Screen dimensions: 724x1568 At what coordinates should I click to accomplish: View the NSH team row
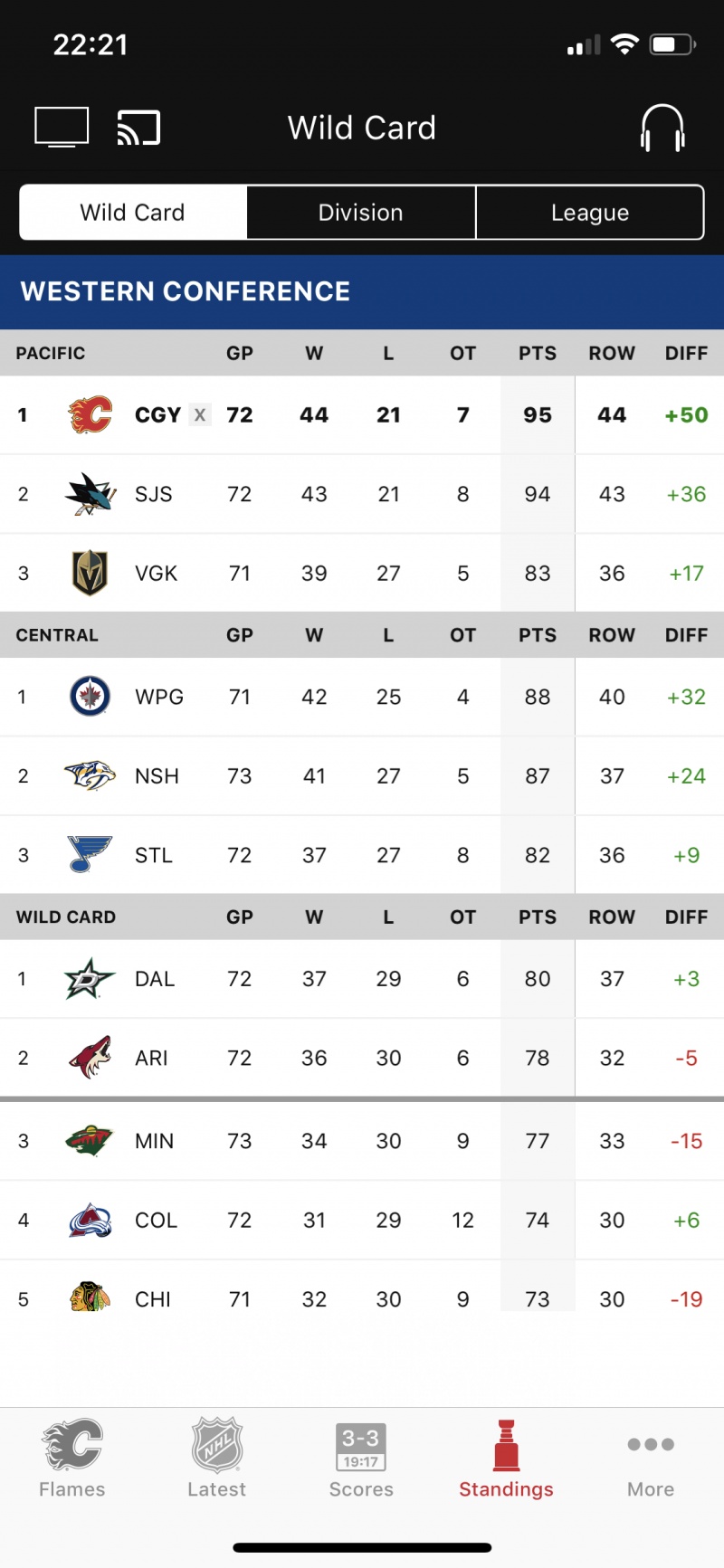click(x=362, y=775)
